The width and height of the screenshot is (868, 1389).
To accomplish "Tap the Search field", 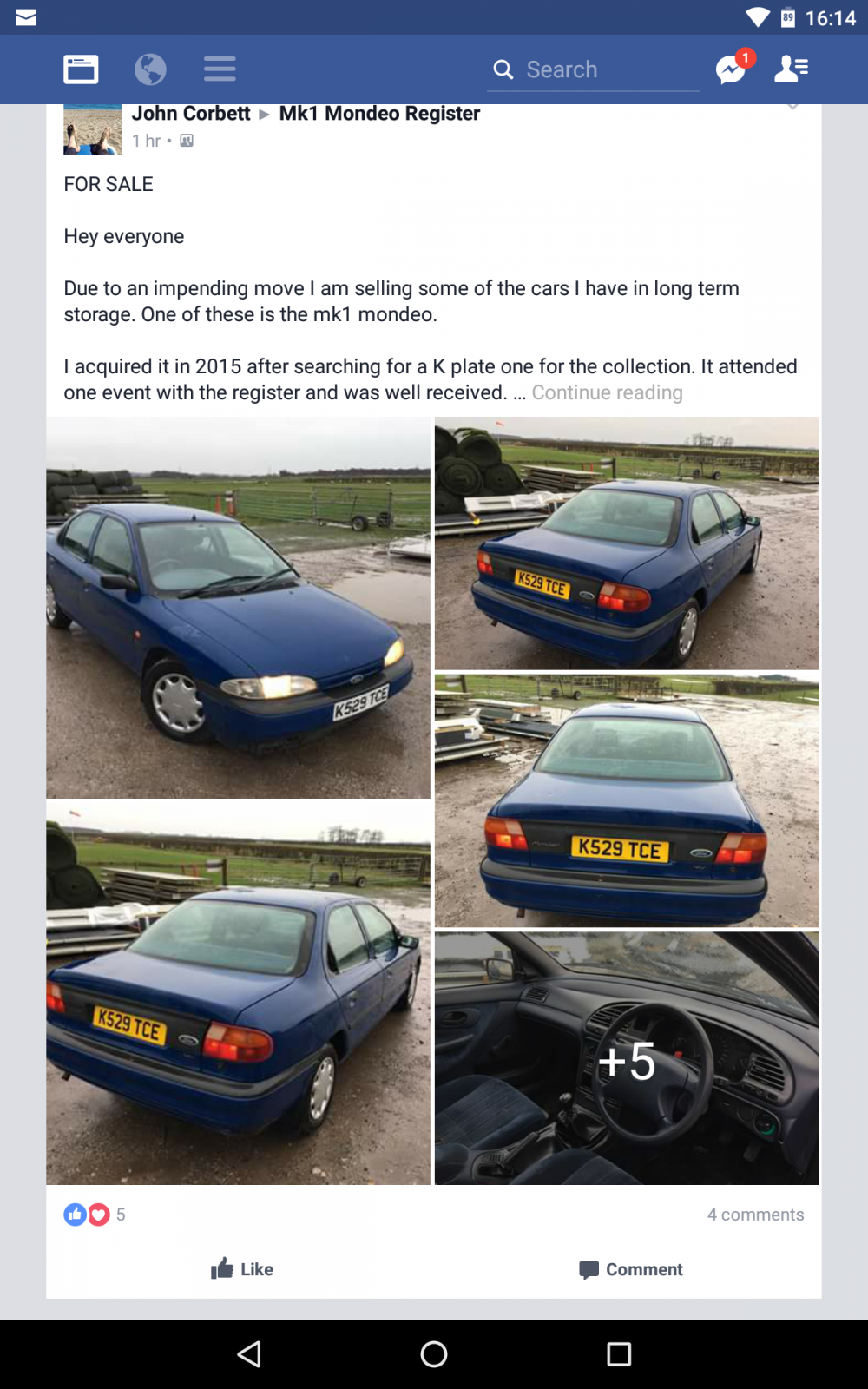I will (x=595, y=69).
